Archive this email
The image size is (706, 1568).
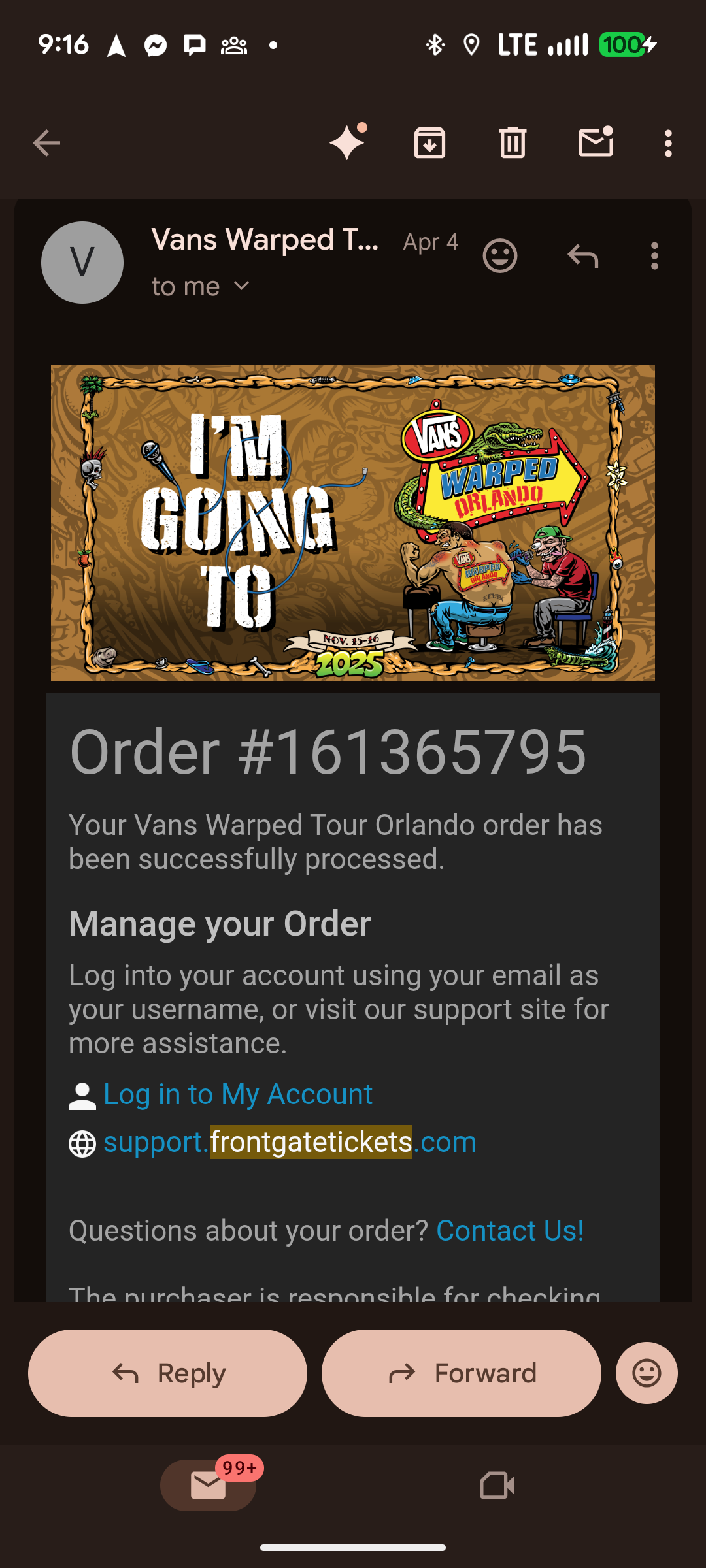coord(429,143)
